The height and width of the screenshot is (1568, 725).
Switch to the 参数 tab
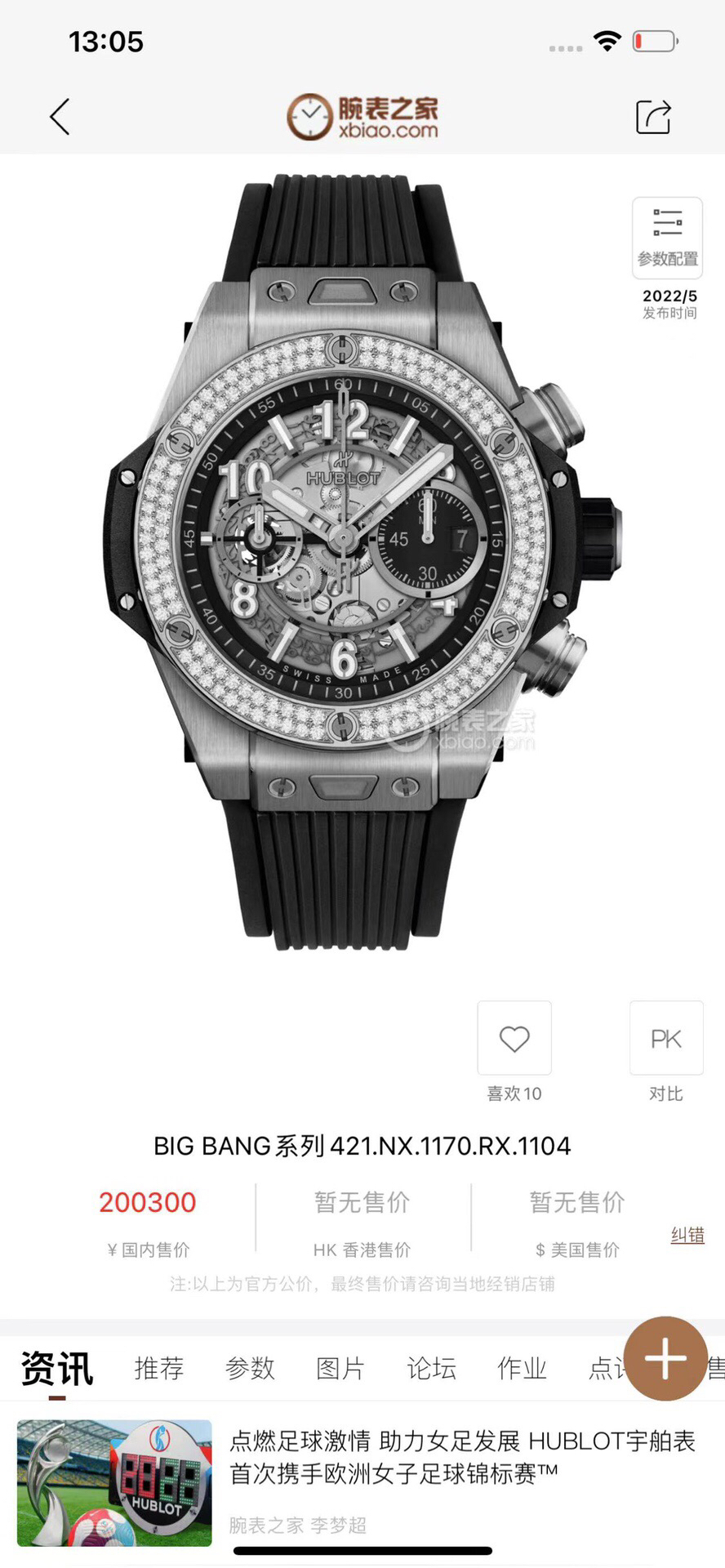coord(250,1368)
